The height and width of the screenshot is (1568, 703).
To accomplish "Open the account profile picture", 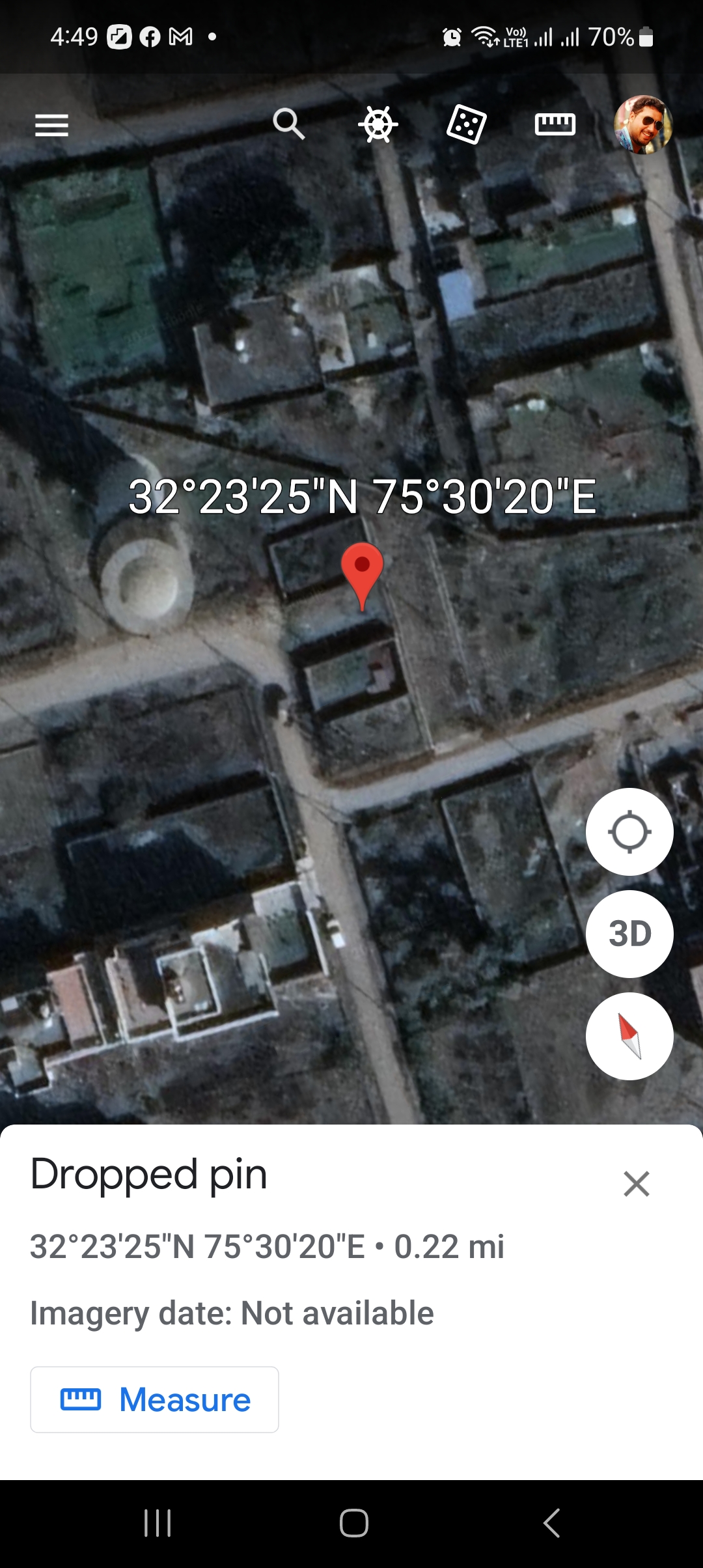I will coord(643,125).
